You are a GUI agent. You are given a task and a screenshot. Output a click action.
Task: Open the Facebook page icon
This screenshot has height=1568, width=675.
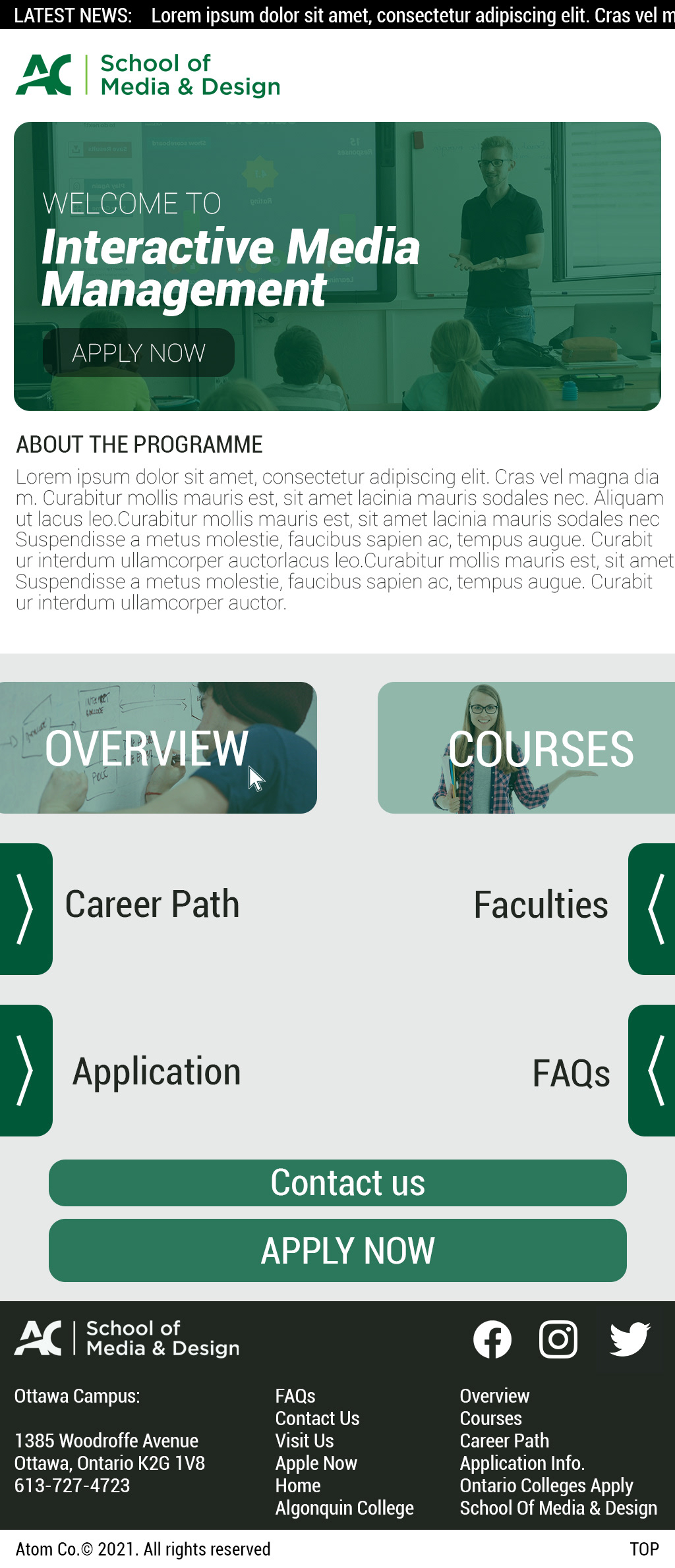click(x=492, y=1339)
